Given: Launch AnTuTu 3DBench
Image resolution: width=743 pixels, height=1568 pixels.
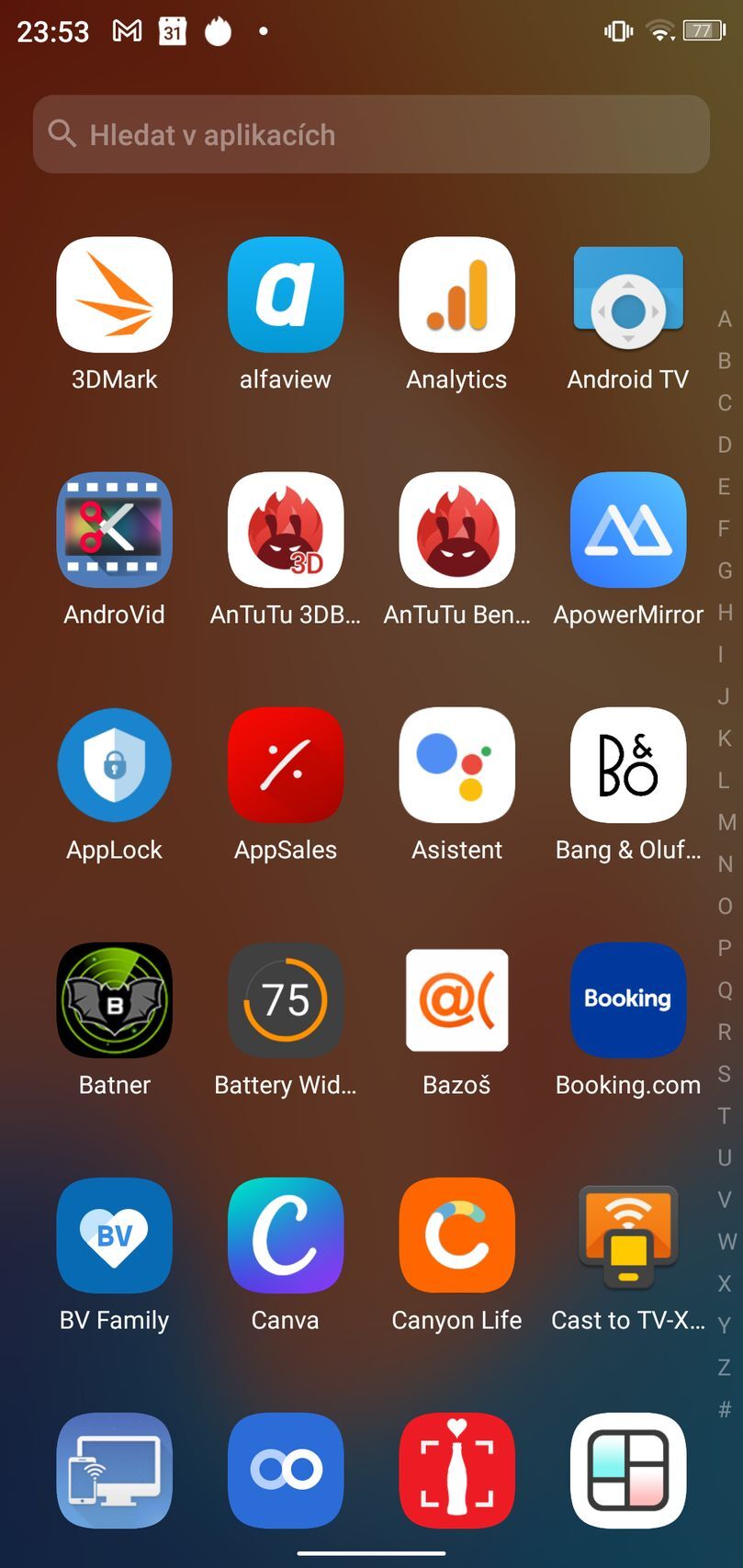Looking at the screenshot, I should pyautogui.click(x=286, y=530).
